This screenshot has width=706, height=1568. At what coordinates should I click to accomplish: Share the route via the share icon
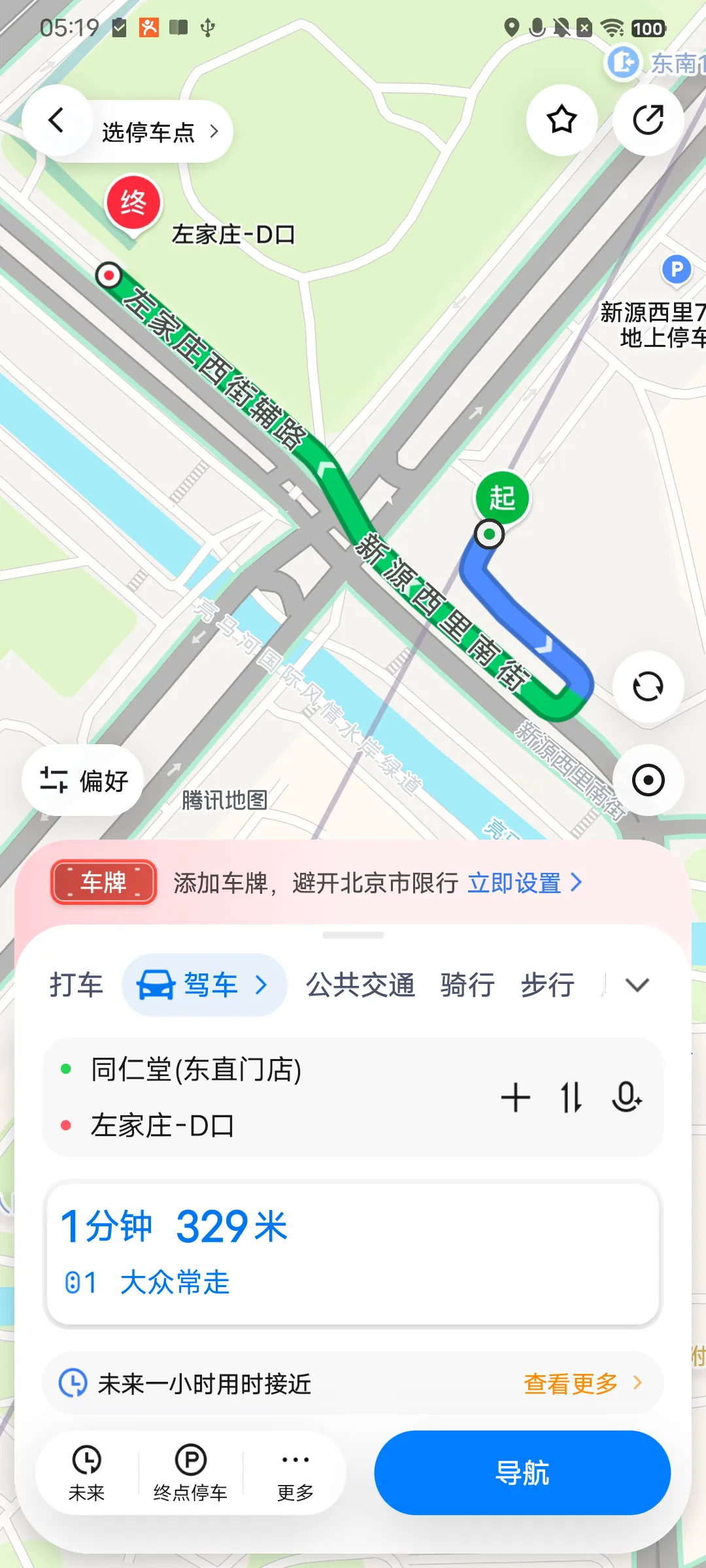coord(648,120)
